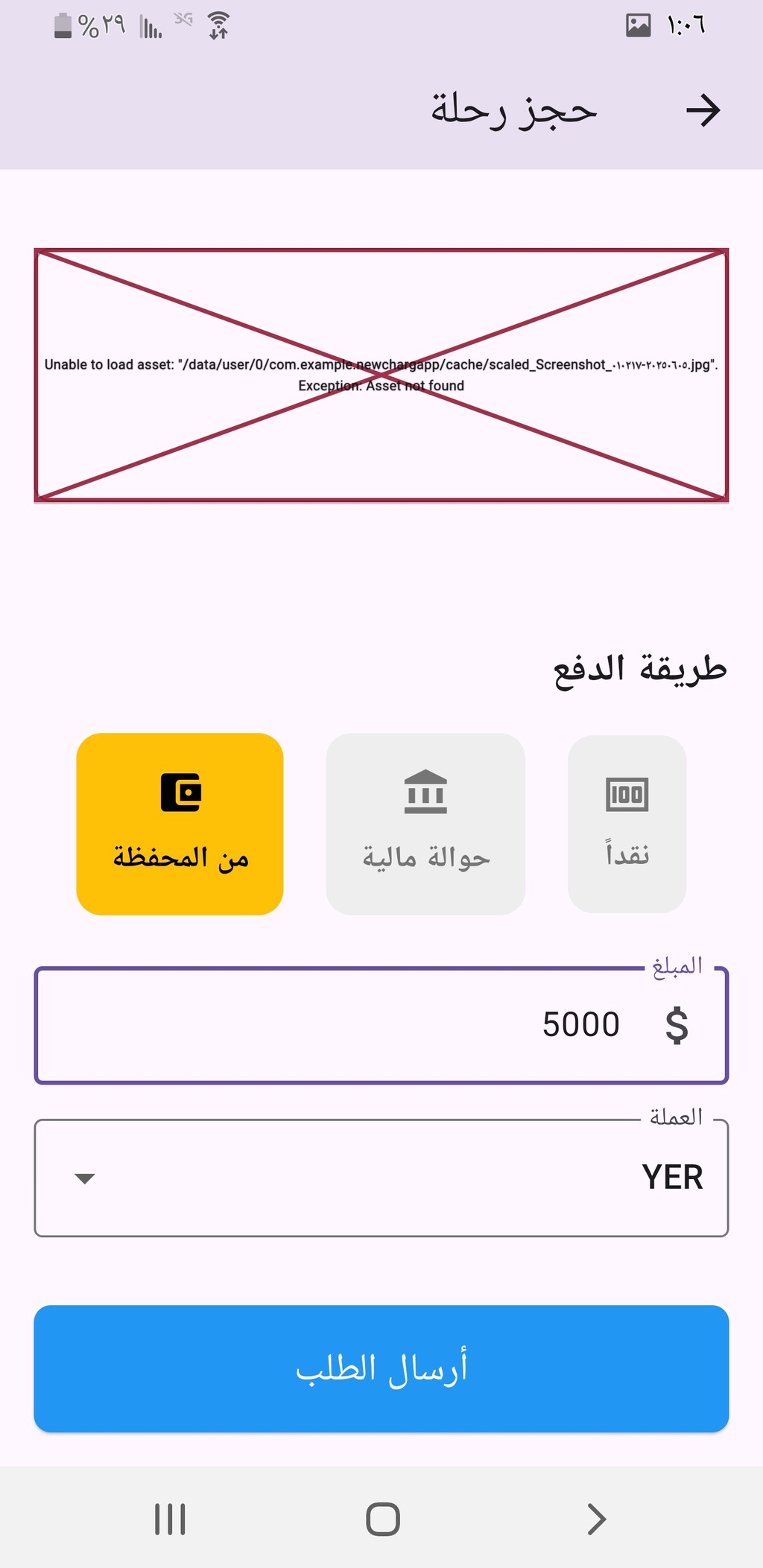Screen dimensions: 763x1568
Task: Open the العملة currency dropdown showing YER
Action: (381, 1178)
